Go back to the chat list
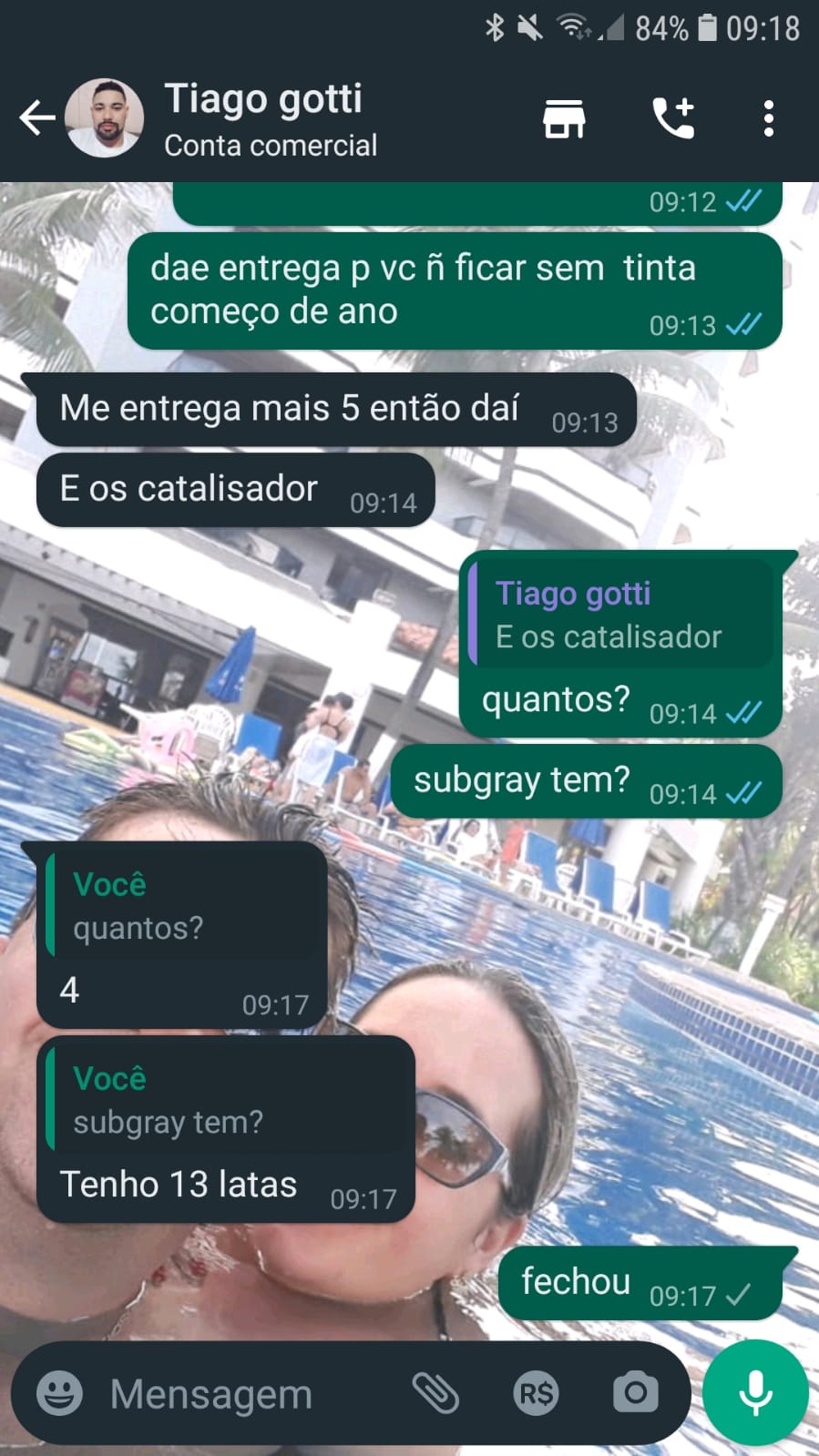The image size is (819, 1456). point(36,118)
